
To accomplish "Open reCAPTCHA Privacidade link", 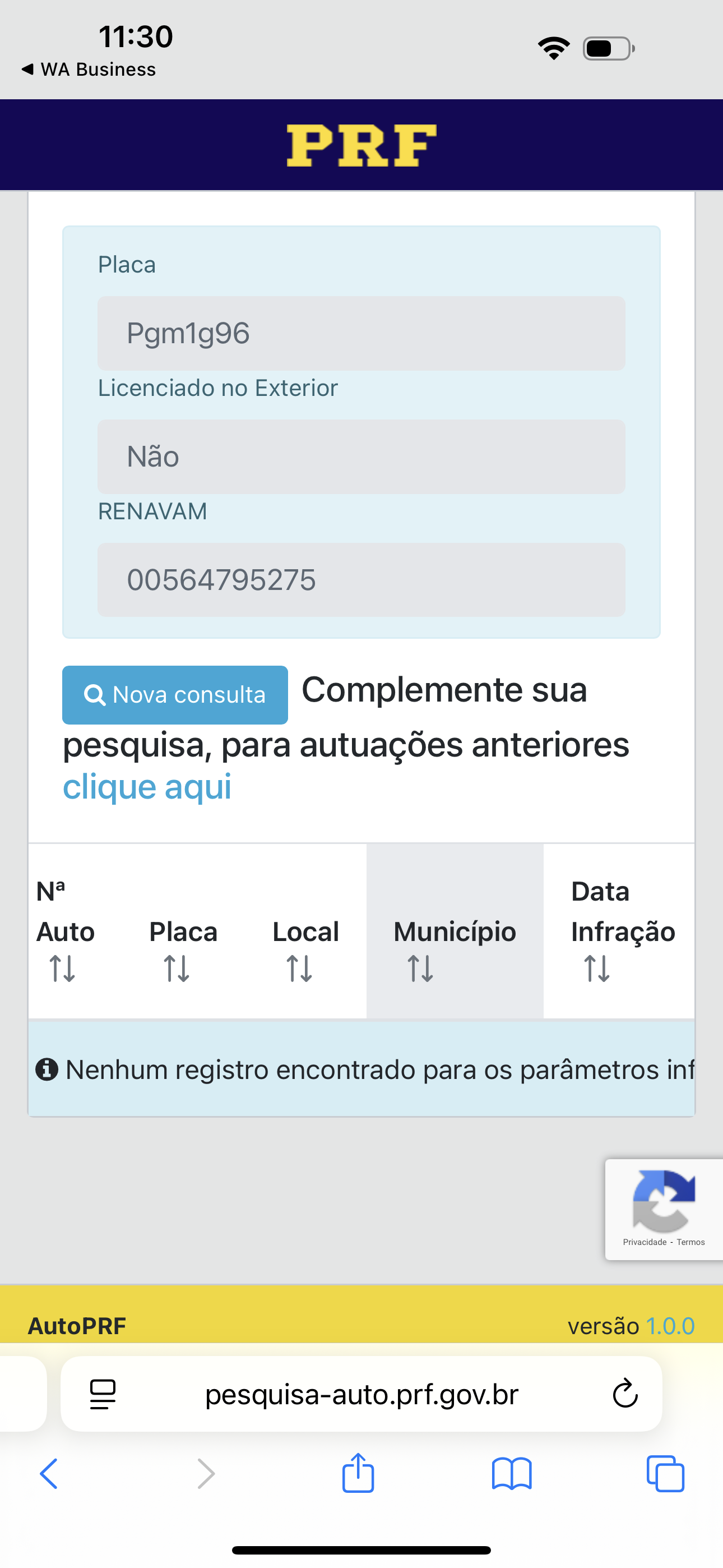I will 645,1242.
